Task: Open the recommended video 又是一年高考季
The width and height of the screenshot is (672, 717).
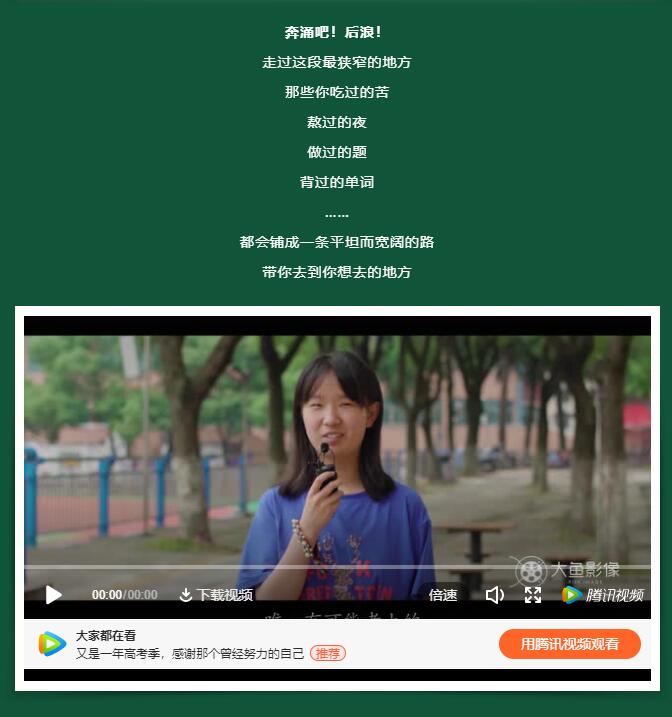Action: pyautogui.click(x=190, y=653)
